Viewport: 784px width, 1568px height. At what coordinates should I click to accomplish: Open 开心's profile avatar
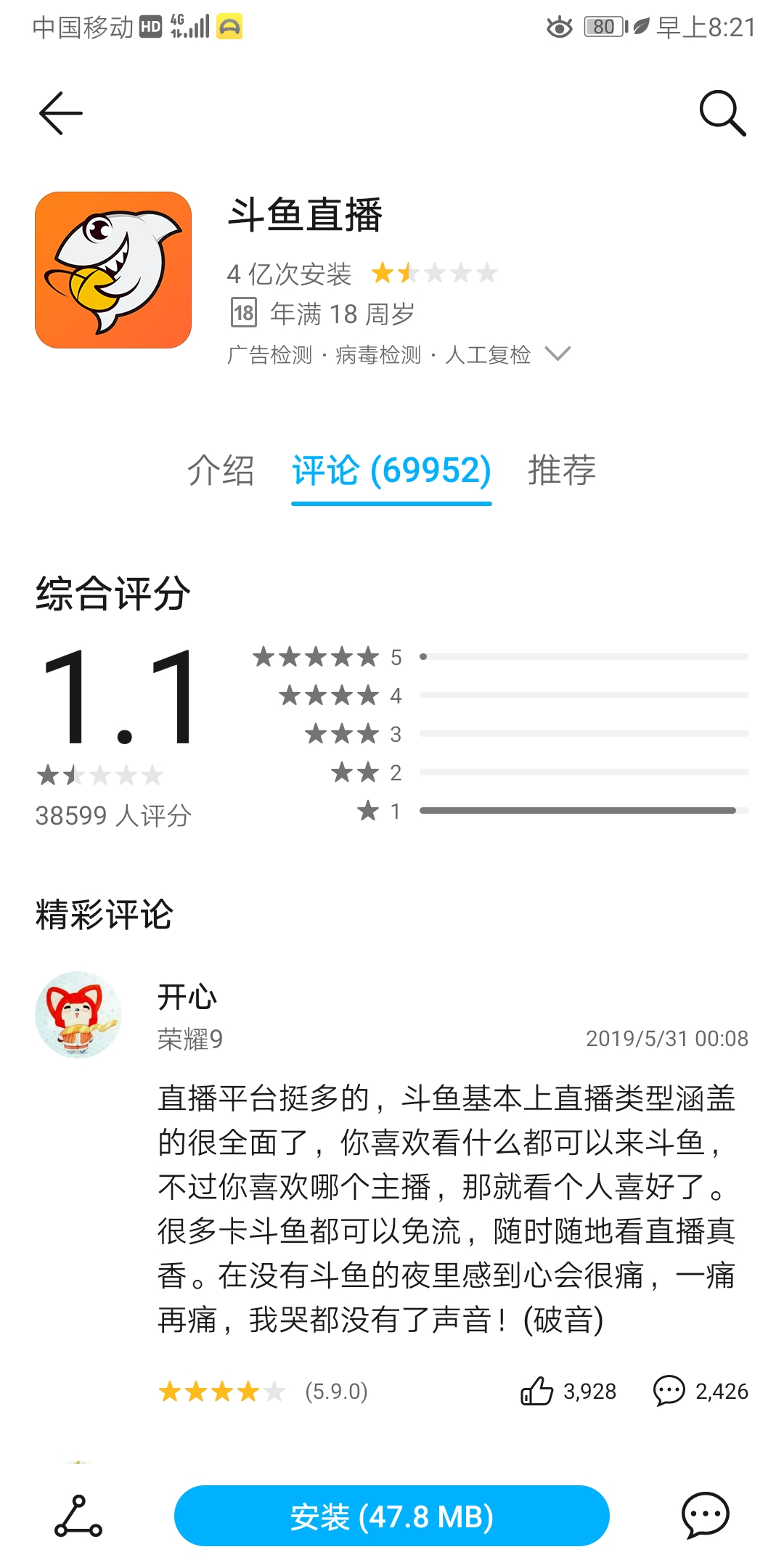[x=78, y=1015]
